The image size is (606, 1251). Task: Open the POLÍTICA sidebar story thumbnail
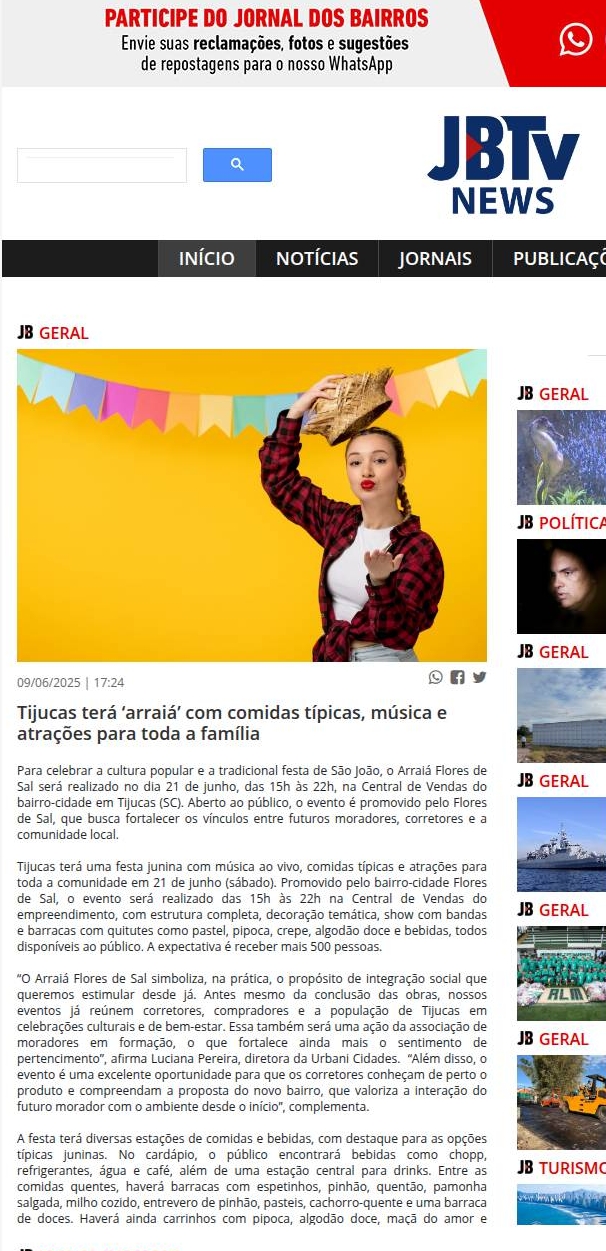[x=561, y=586]
